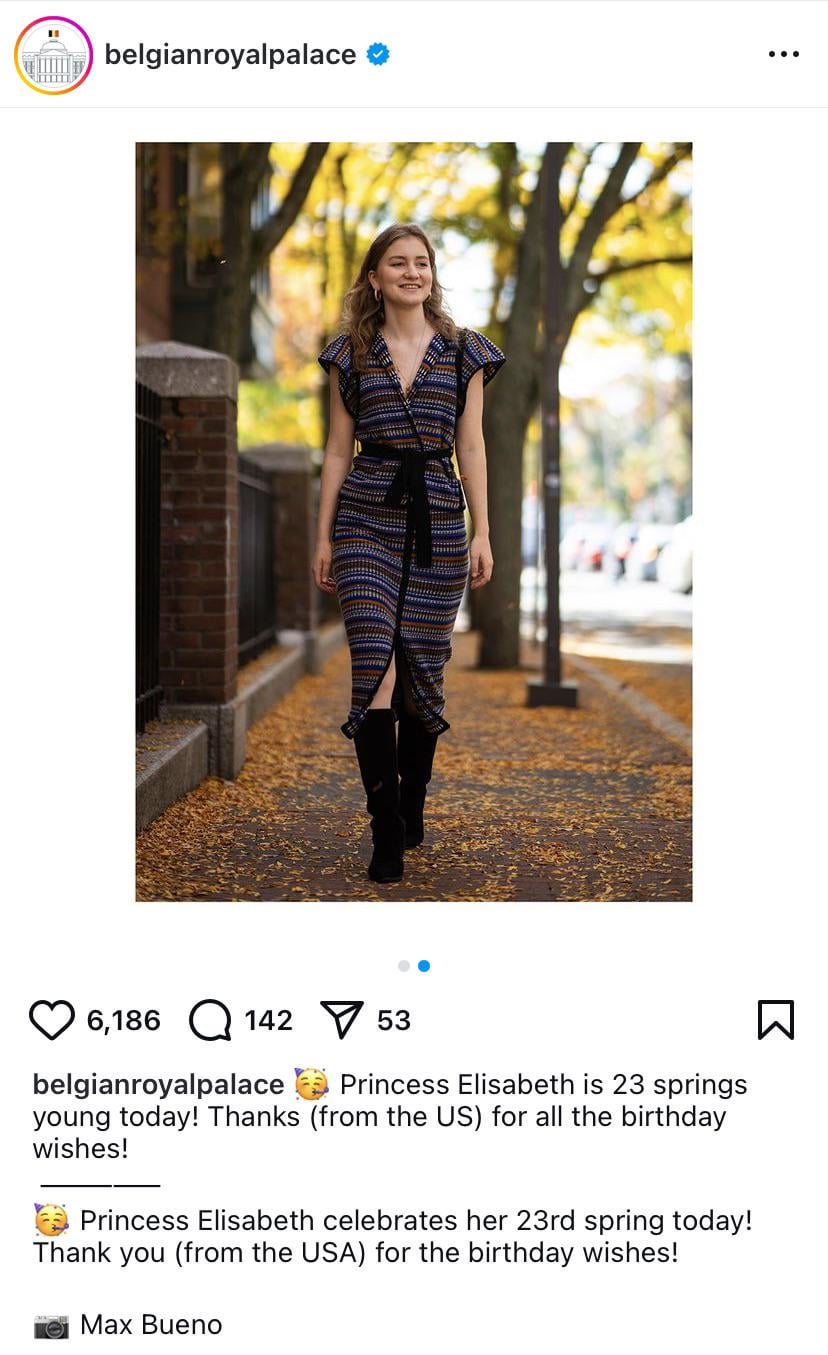
Task: Open belgianroyalpalace profile from the header username
Action: pos(230,55)
